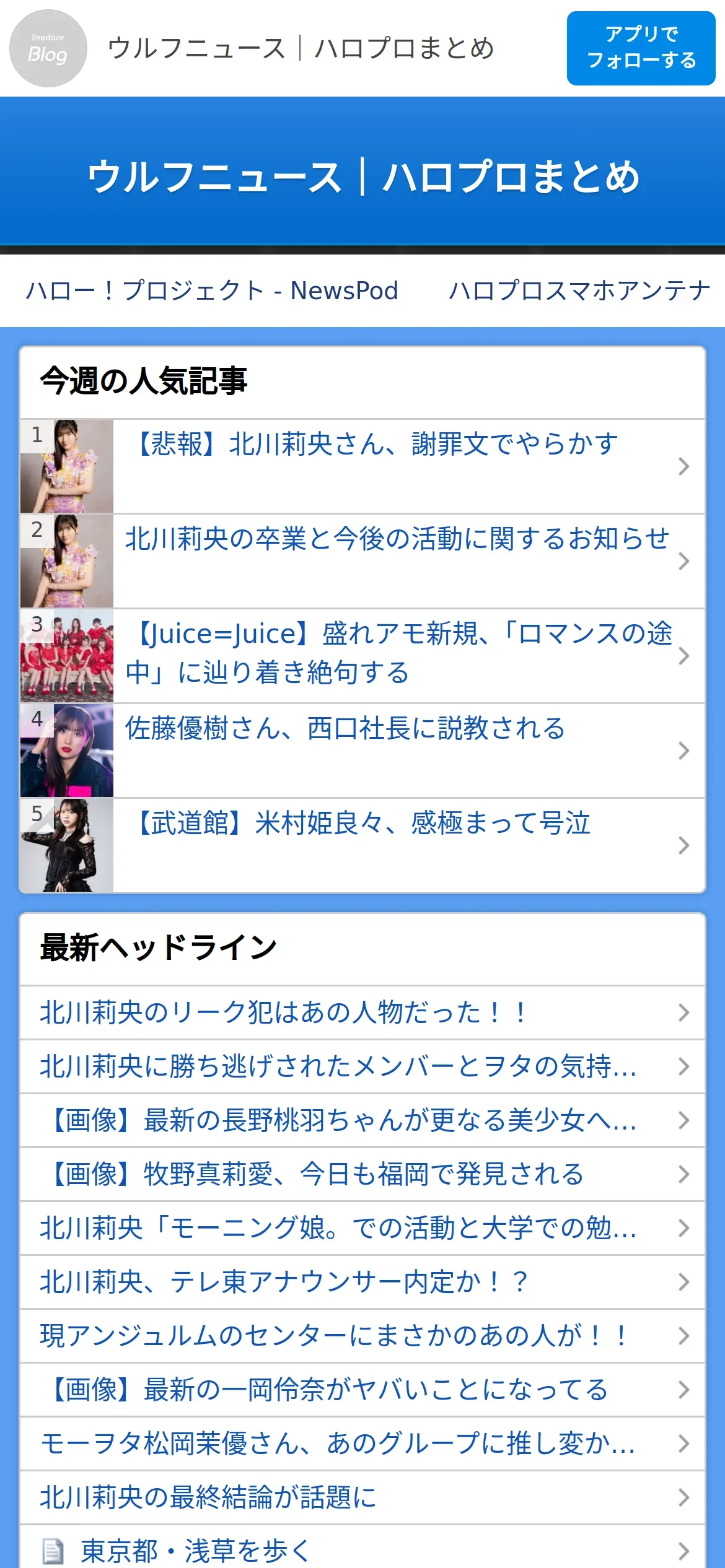Open the ハロプロスマホアンテナ link
The width and height of the screenshot is (725, 1568).
tap(579, 290)
